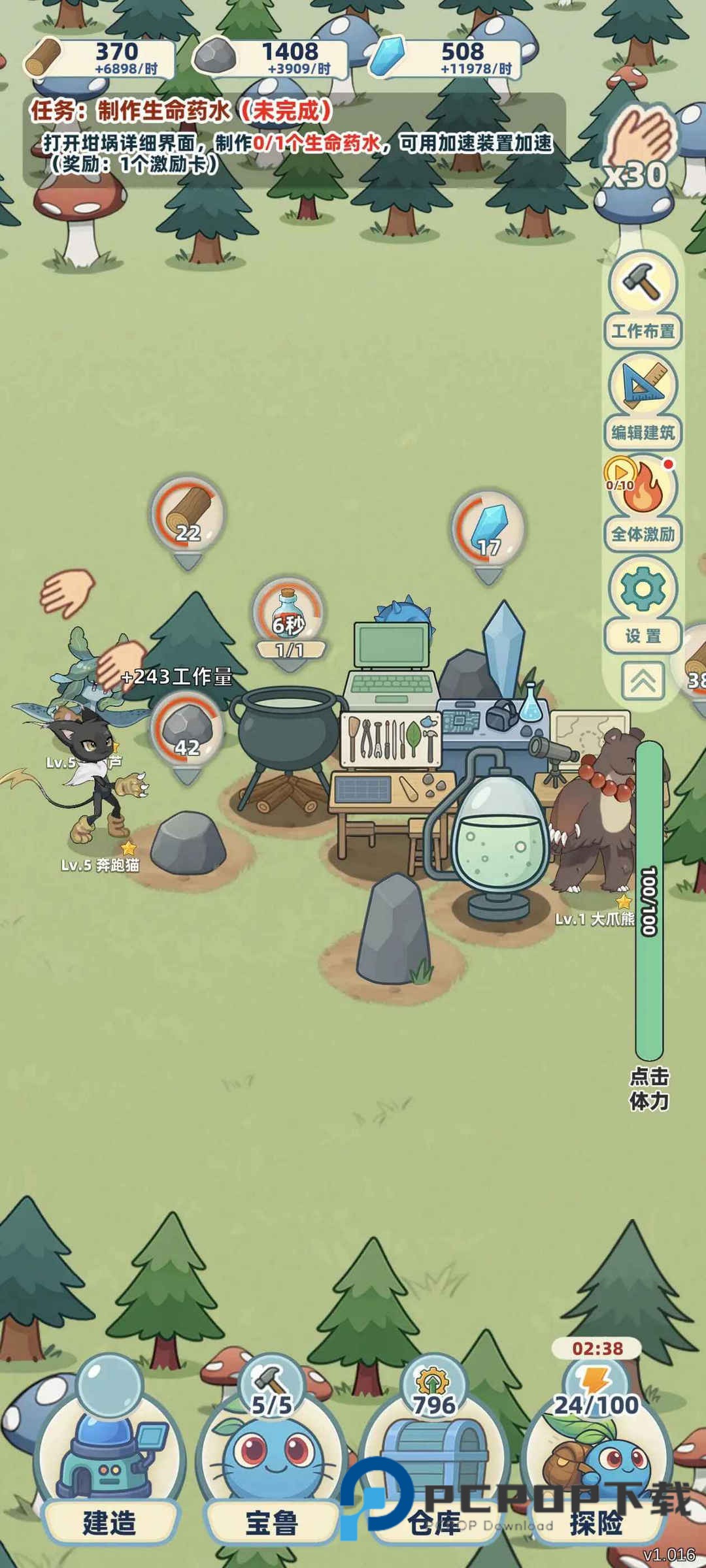Collapse the side menu with up-arrow button
This screenshot has height=1568, width=706.
(x=643, y=681)
